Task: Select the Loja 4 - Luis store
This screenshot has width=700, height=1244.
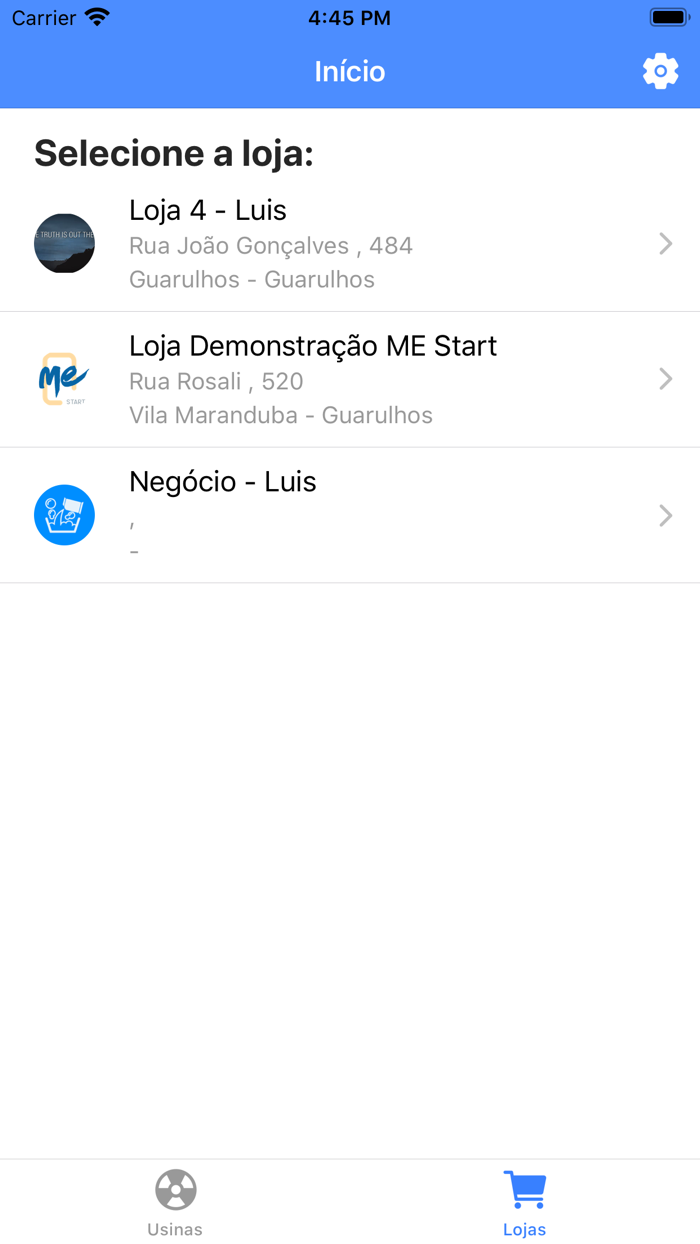Action: (x=350, y=244)
